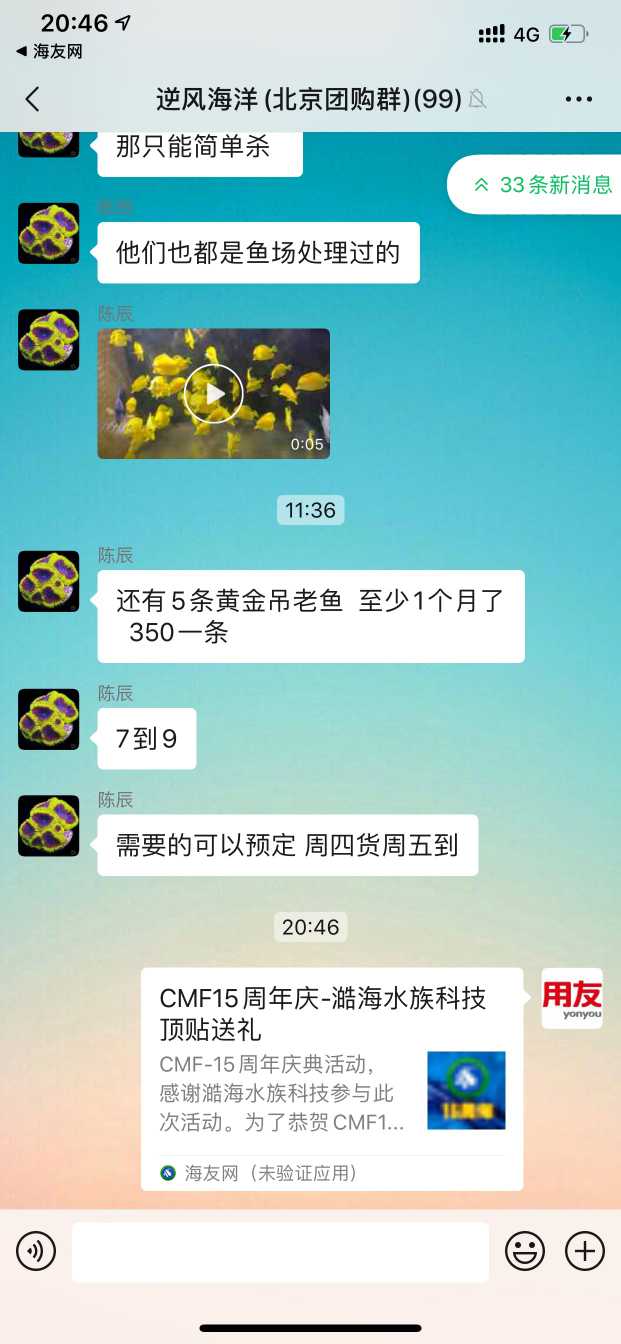Open the CMF15周年庆 shared link card

(331, 1077)
